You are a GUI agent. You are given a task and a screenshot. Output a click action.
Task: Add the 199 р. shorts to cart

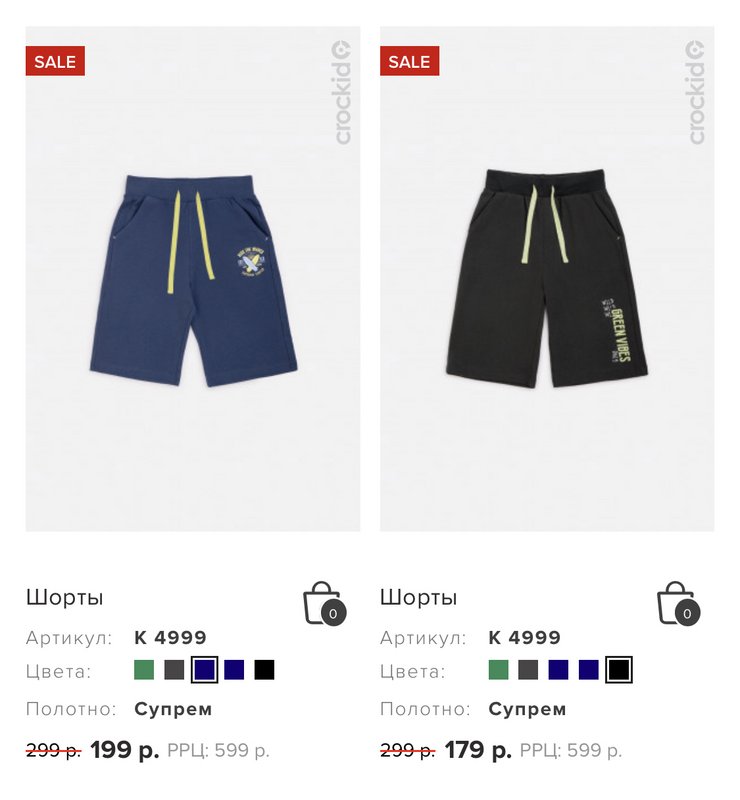[x=323, y=604]
